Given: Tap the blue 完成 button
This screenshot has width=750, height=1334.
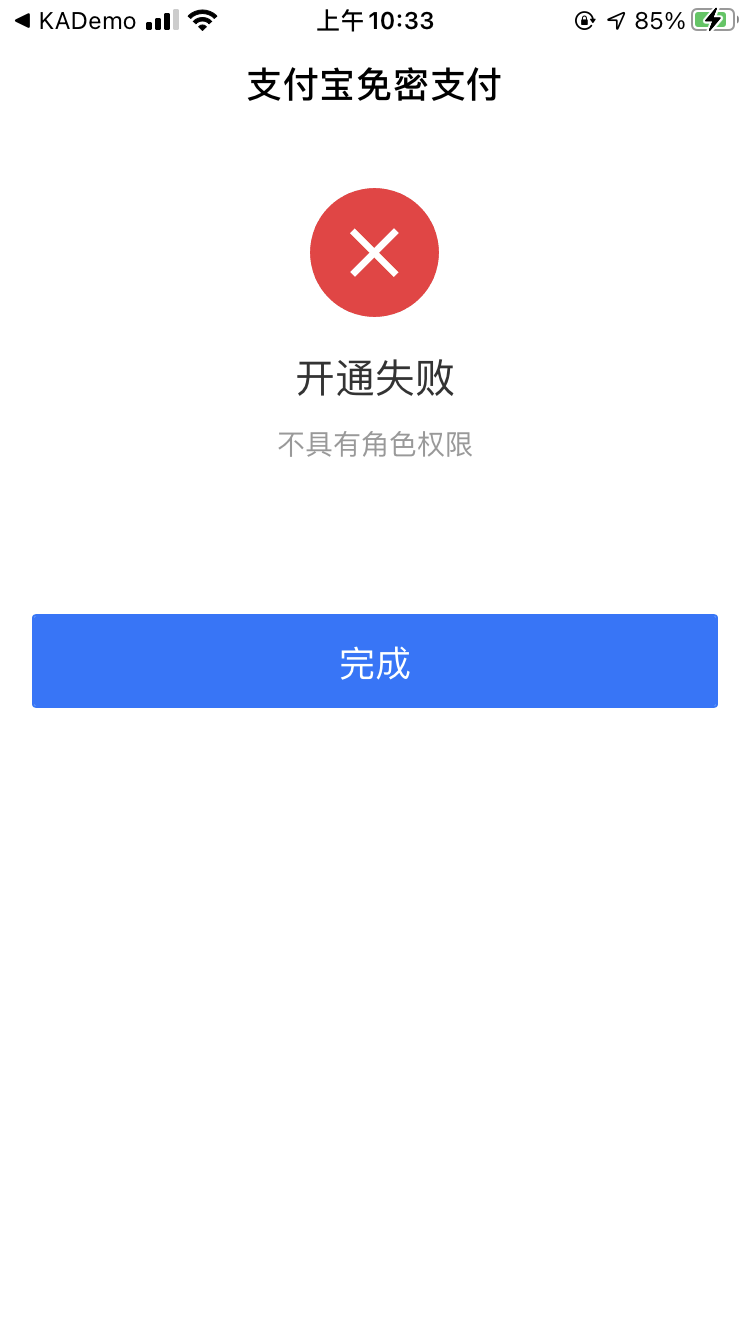Looking at the screenshot, I should point(375,661).
